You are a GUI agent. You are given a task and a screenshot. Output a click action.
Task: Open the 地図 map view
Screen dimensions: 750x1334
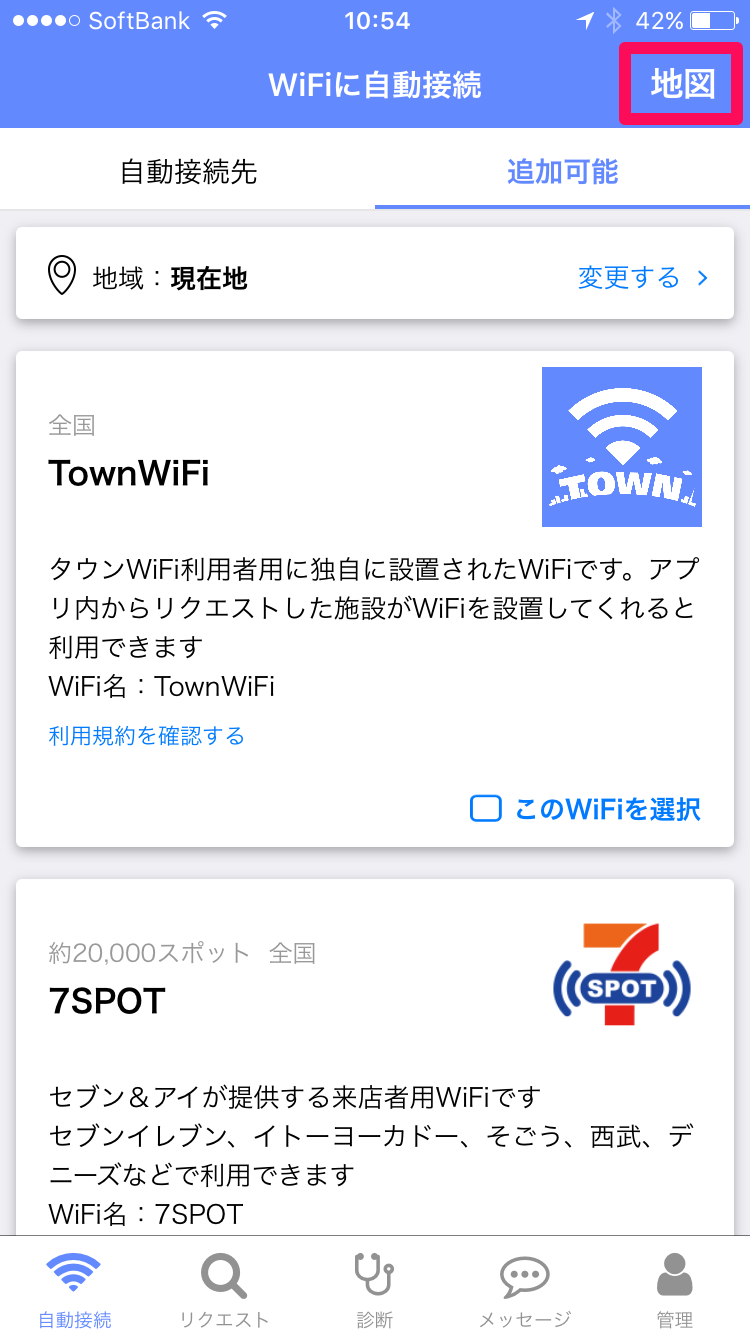682,84
